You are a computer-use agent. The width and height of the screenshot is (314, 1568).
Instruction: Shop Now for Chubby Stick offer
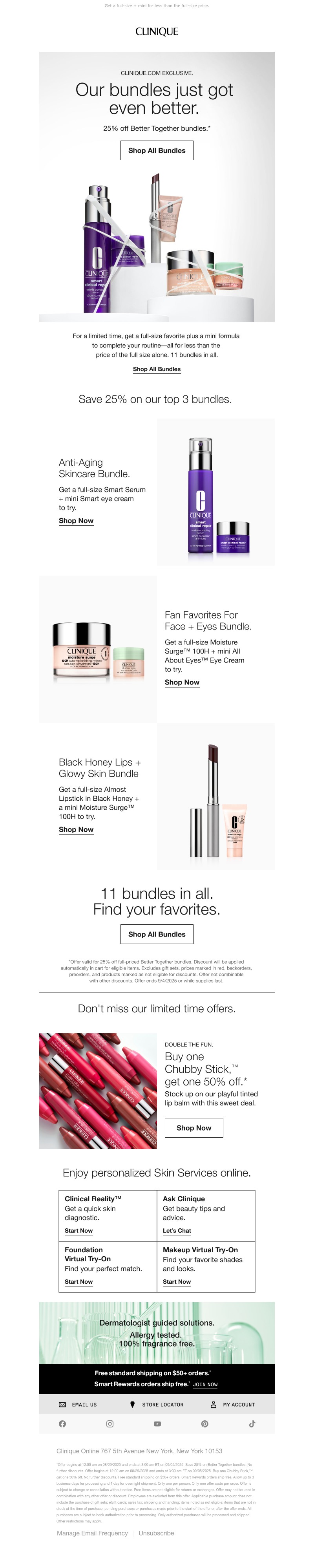point(194,1127)
